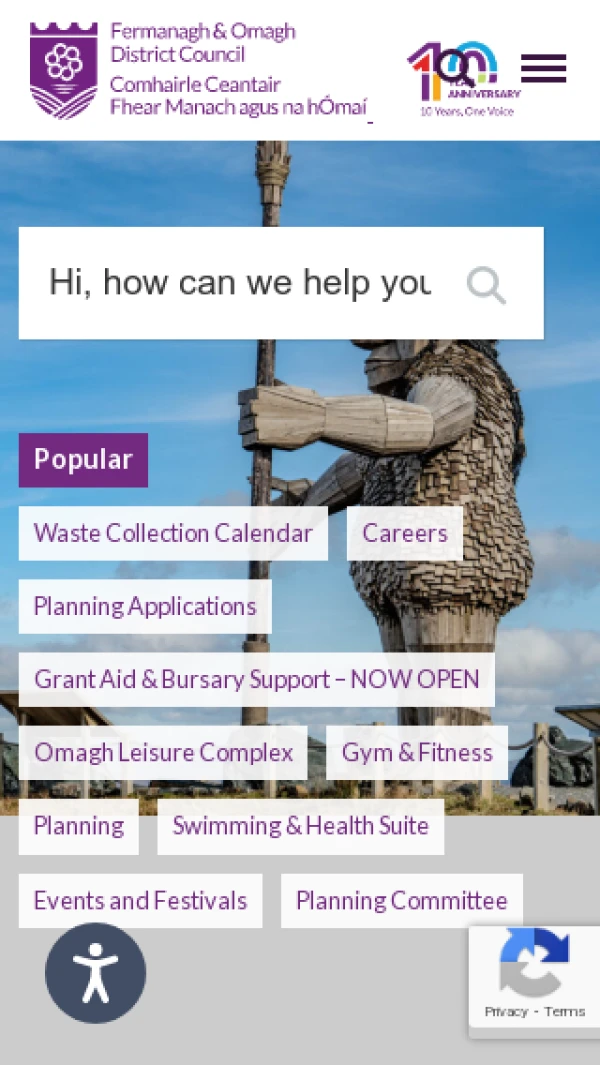Open Omagh Leisure Complex
This screenshot has height=1065, width=600.
pyautogui.click(x=163, y=752)
